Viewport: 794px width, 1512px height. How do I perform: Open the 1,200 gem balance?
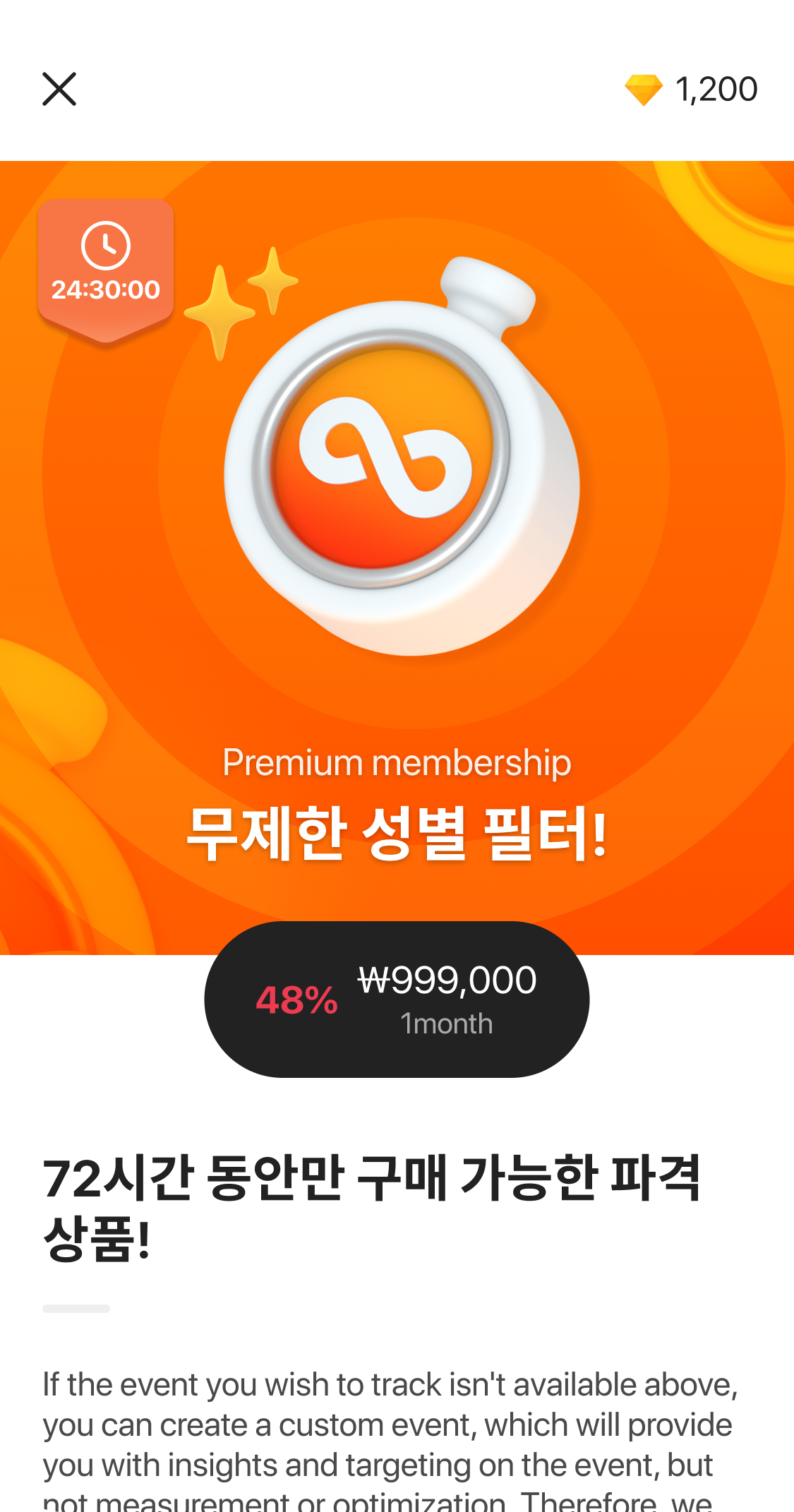[x=691, y=90]
